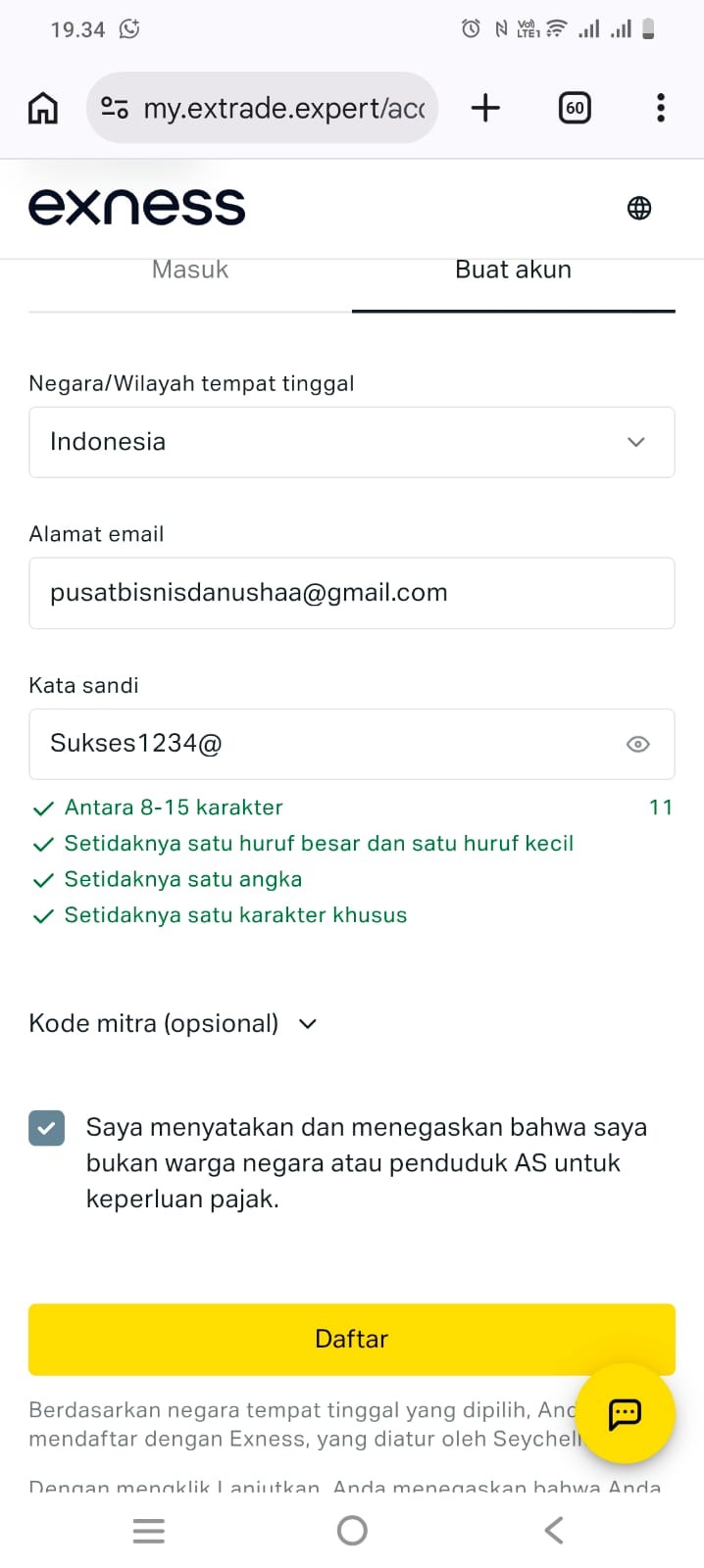This screenshot has height=1568, width=704.
Task: Open the browser home page
Action: click(42, 108)
